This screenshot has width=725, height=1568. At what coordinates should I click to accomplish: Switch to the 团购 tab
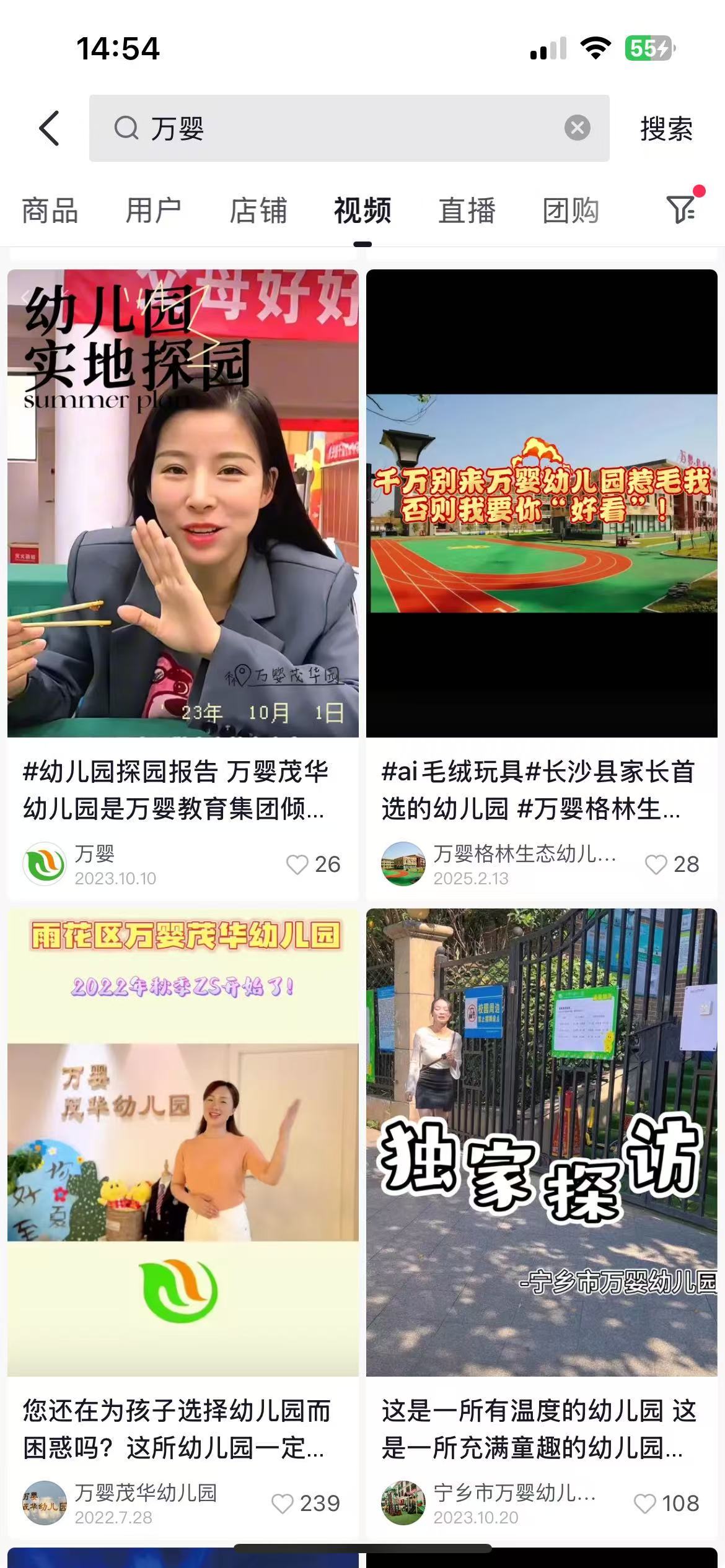tap(571, 211)
